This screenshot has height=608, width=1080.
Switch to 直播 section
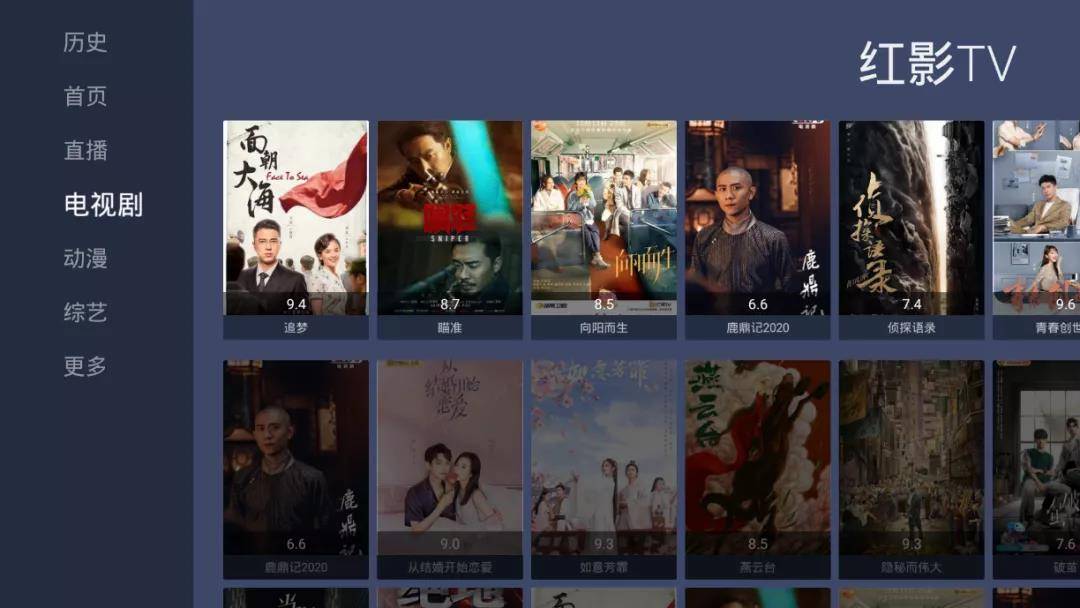tap(85, 150)
